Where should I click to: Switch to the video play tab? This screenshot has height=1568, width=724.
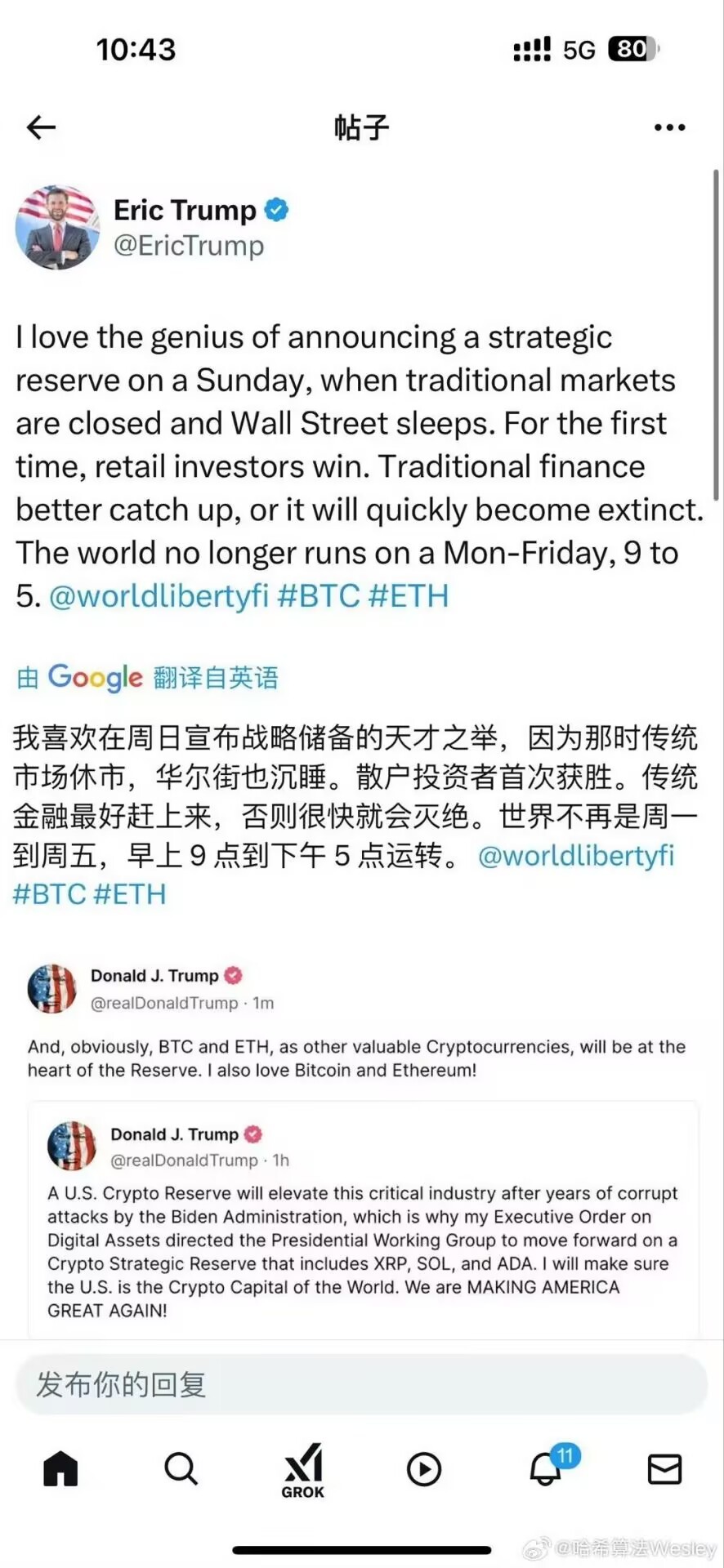click(x=423, y=1469)
